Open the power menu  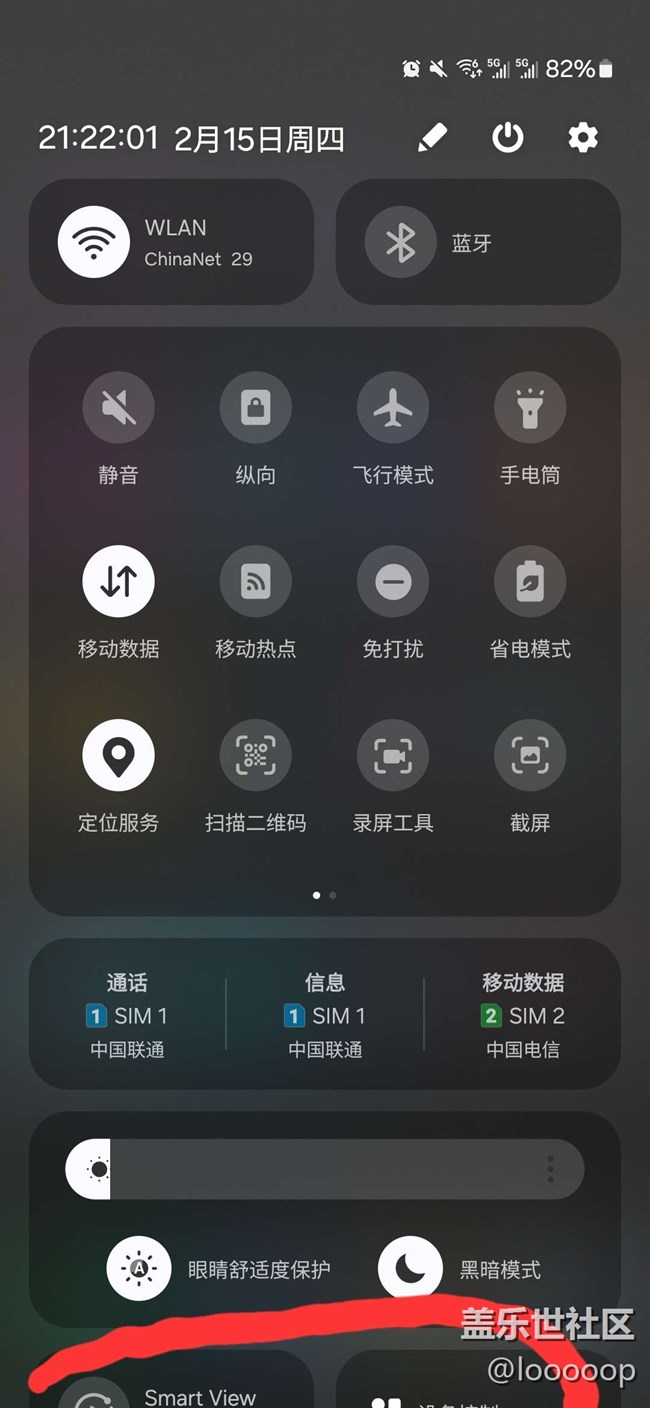(508, 137)
